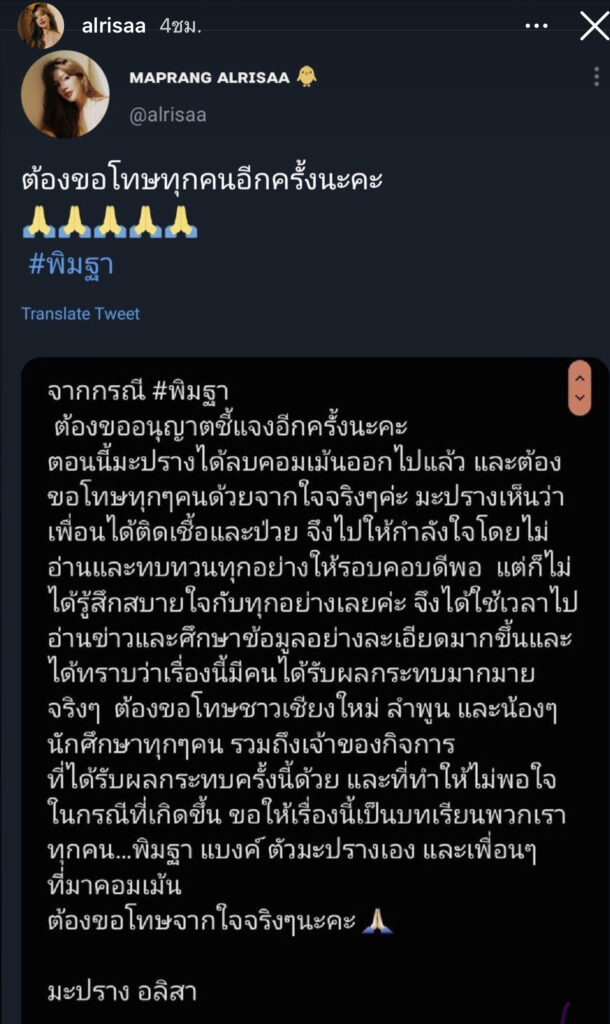Screen dimensions: 610x1024
Task: Tap the alrisaa username in story header
Action: pyautogui.click(x=113, y=25)
